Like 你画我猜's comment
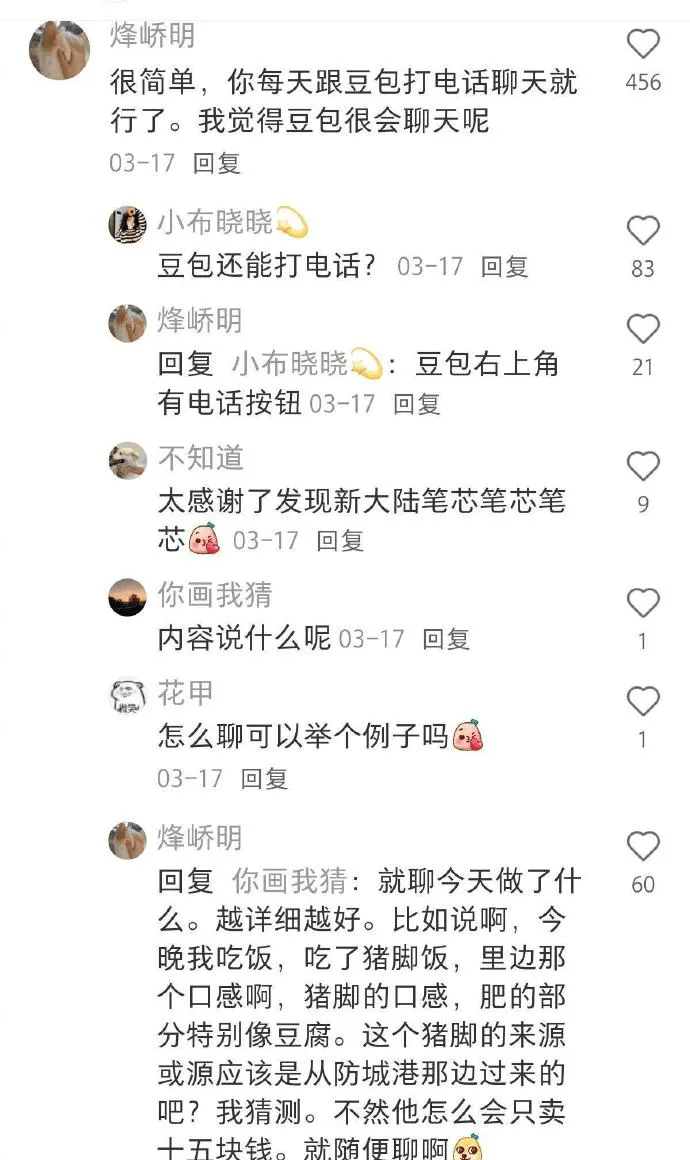The height and width of the screenshot is (1160, 690). (x=643, y=603)
